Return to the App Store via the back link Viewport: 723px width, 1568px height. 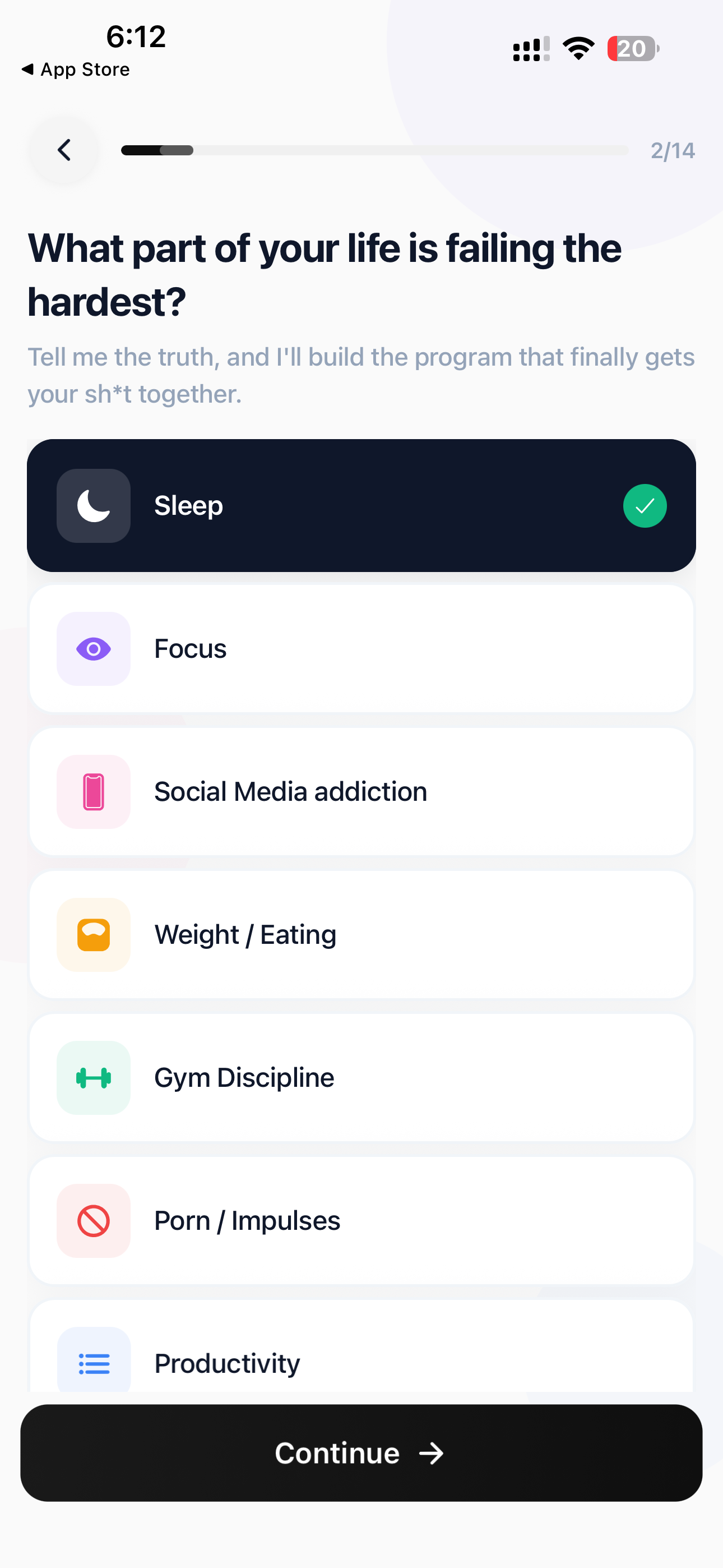pyautogui.click(x=75, y=69)
